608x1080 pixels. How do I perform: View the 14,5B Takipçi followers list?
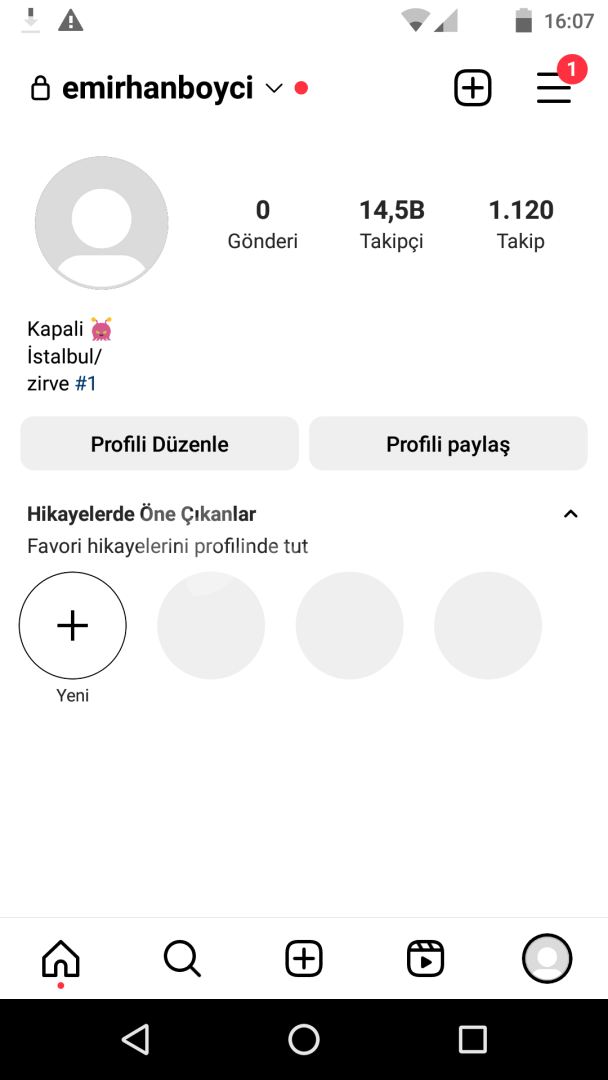[x=392, y=225]
